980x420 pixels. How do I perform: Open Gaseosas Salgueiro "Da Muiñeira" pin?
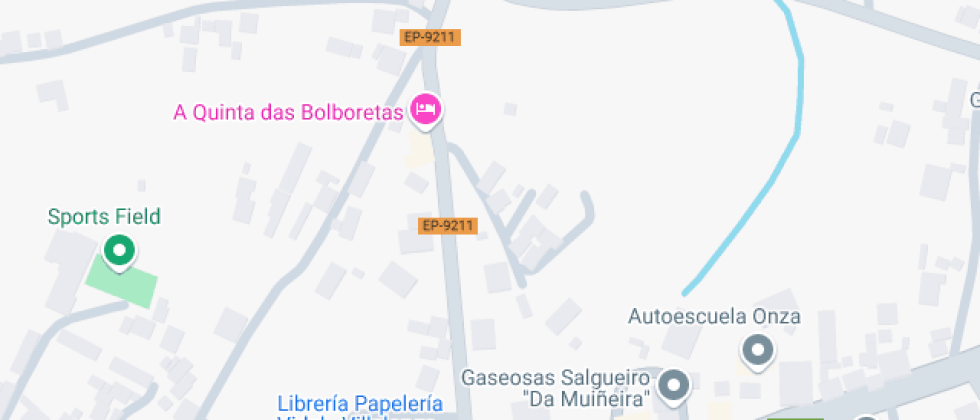click(676, 385)
